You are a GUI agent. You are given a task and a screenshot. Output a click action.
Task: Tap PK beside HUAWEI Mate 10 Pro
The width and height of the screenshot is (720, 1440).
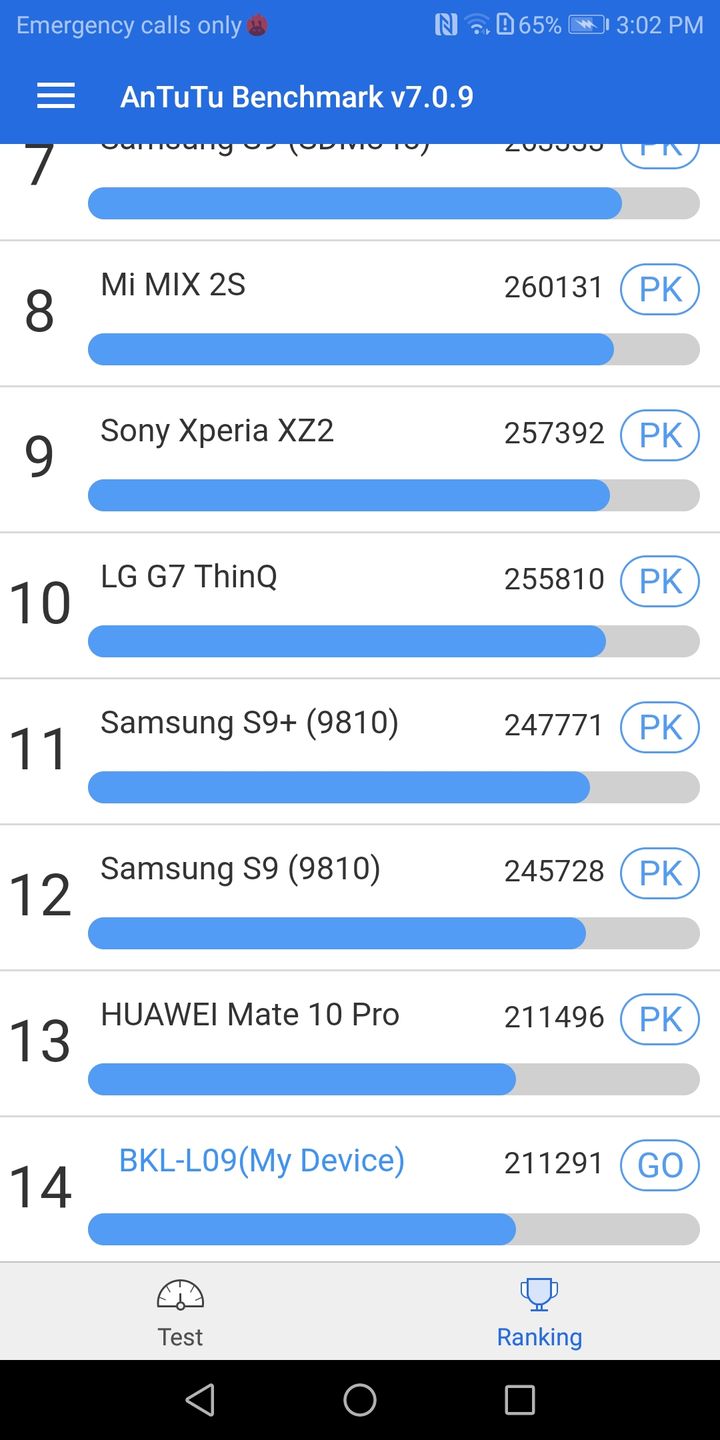pyautogui.click(x=659, y=1019)
